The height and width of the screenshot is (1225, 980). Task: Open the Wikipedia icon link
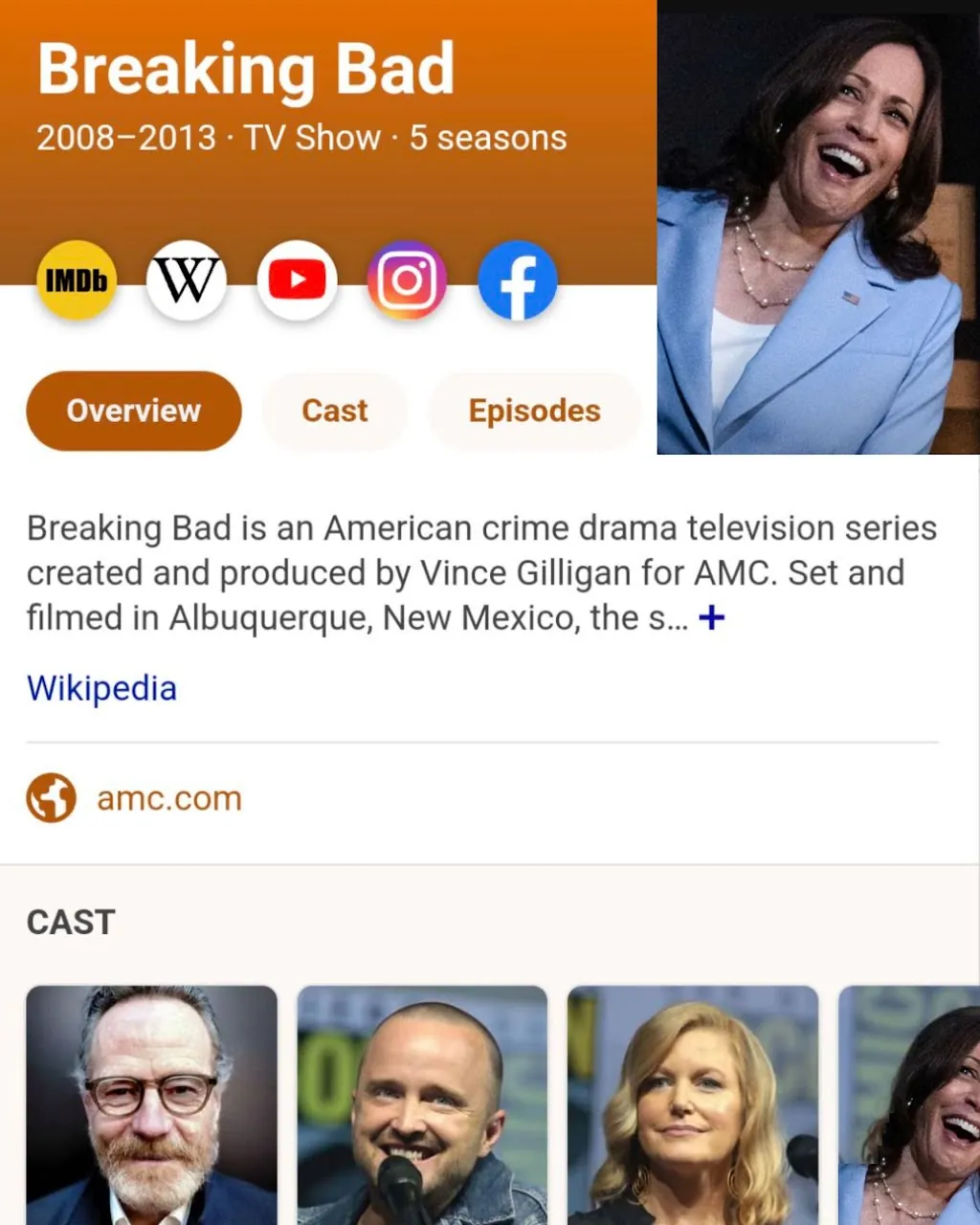[x=187, y=280]
